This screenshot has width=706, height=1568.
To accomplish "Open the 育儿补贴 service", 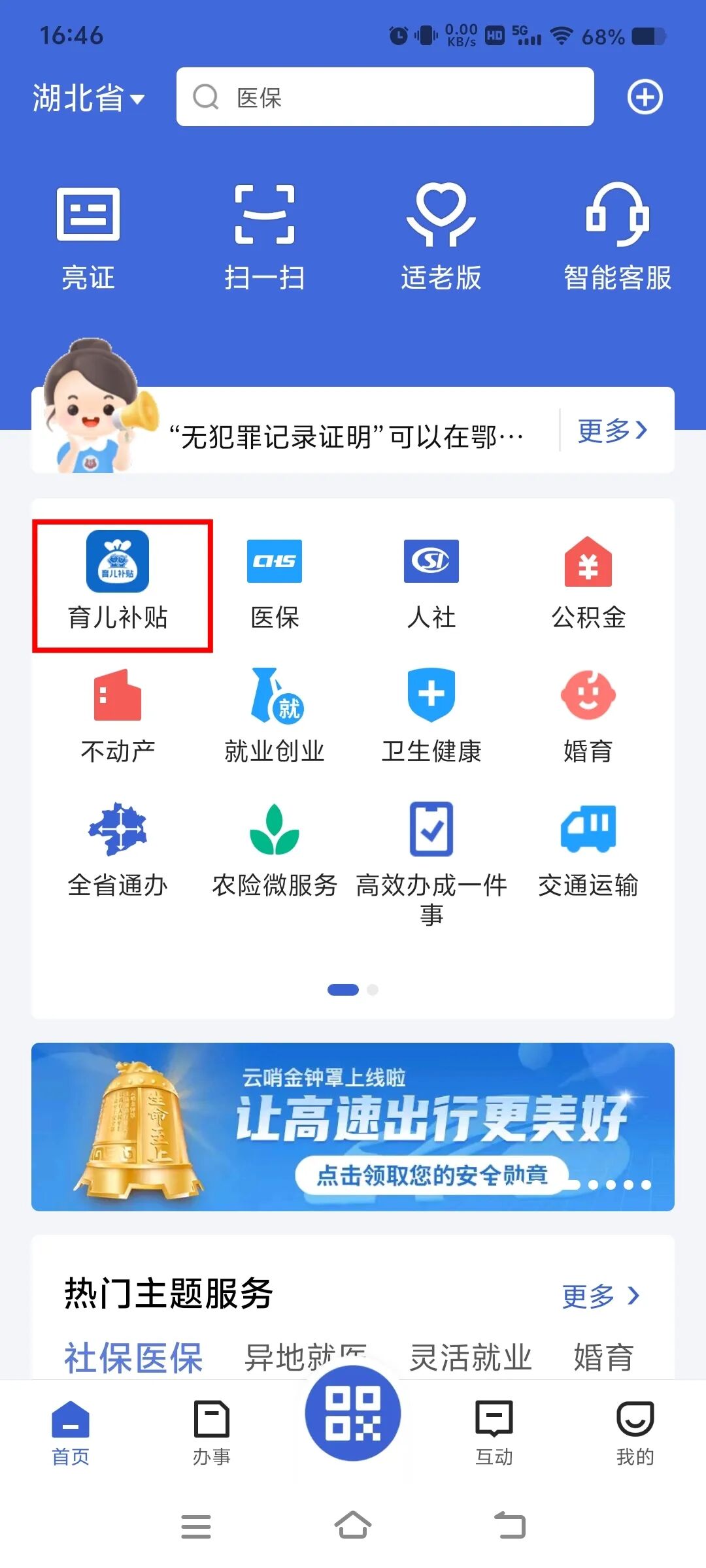I will [118, 581].
